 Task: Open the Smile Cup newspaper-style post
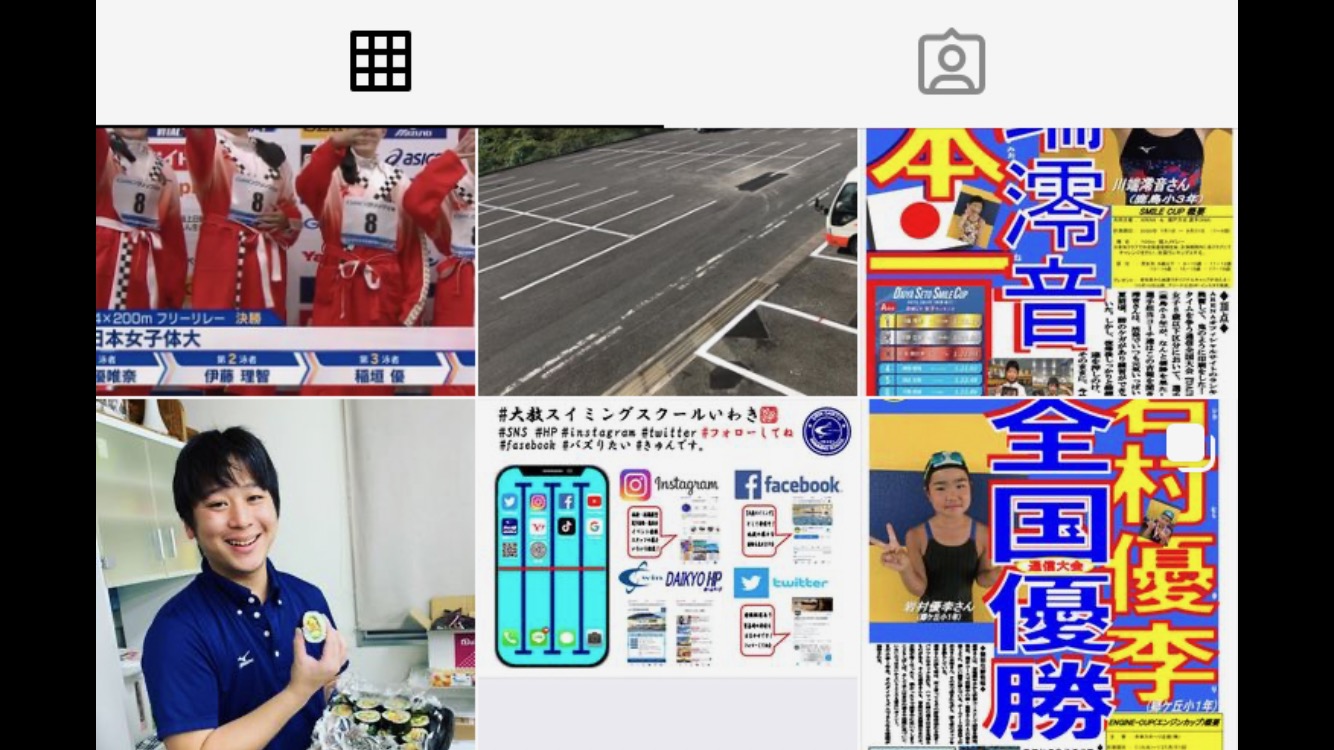pos(1050,261)
